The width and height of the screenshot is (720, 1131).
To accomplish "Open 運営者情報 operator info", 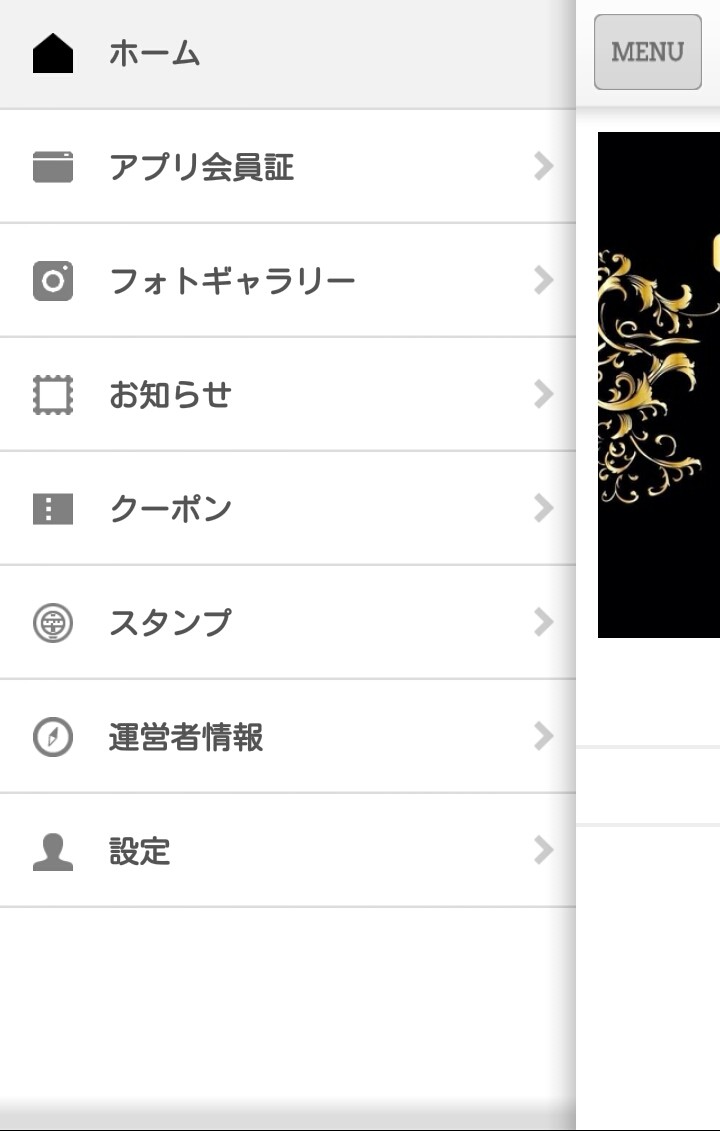I will (287, 736).
